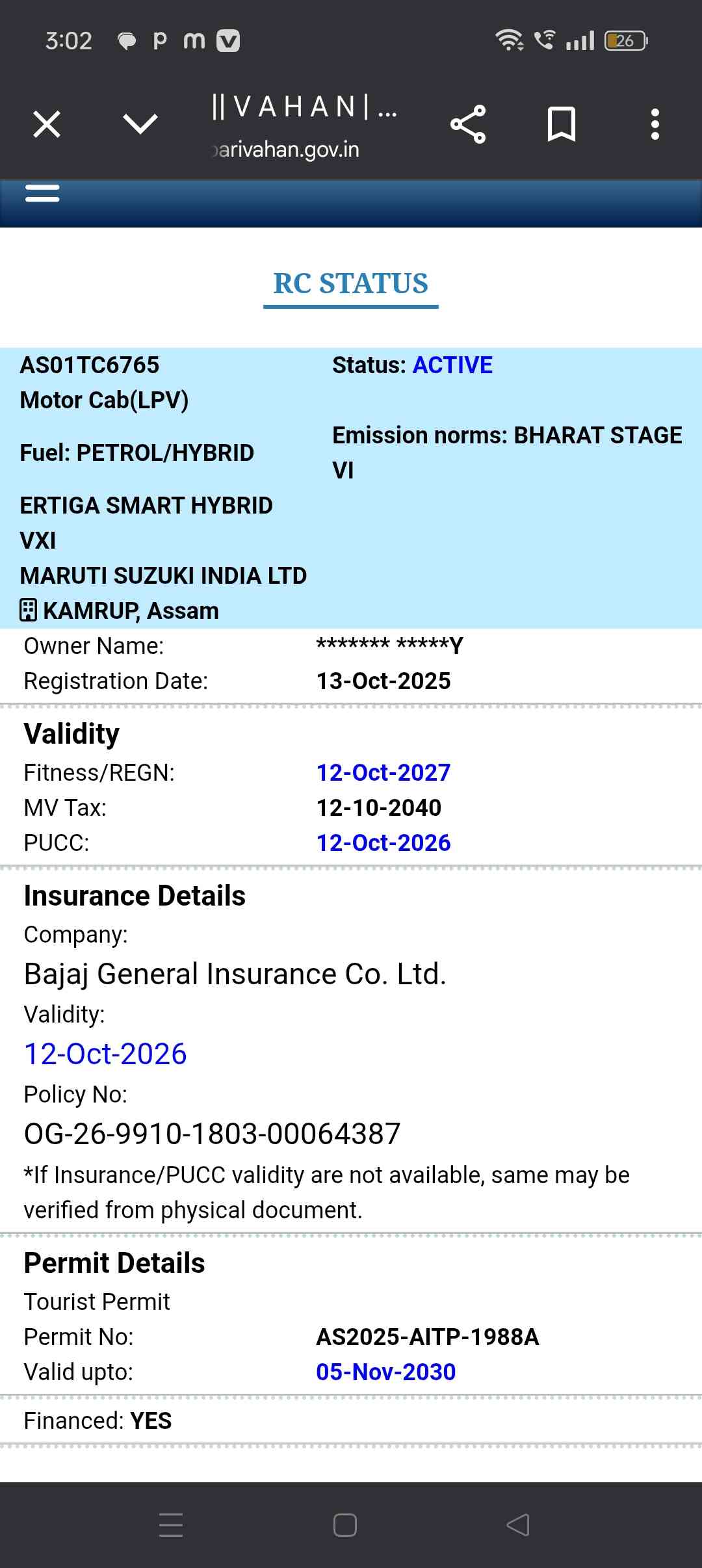This screenshot has width=702, height=1568.
Task: Close the in-app browser tab
Action: click(x=47, y=124)
